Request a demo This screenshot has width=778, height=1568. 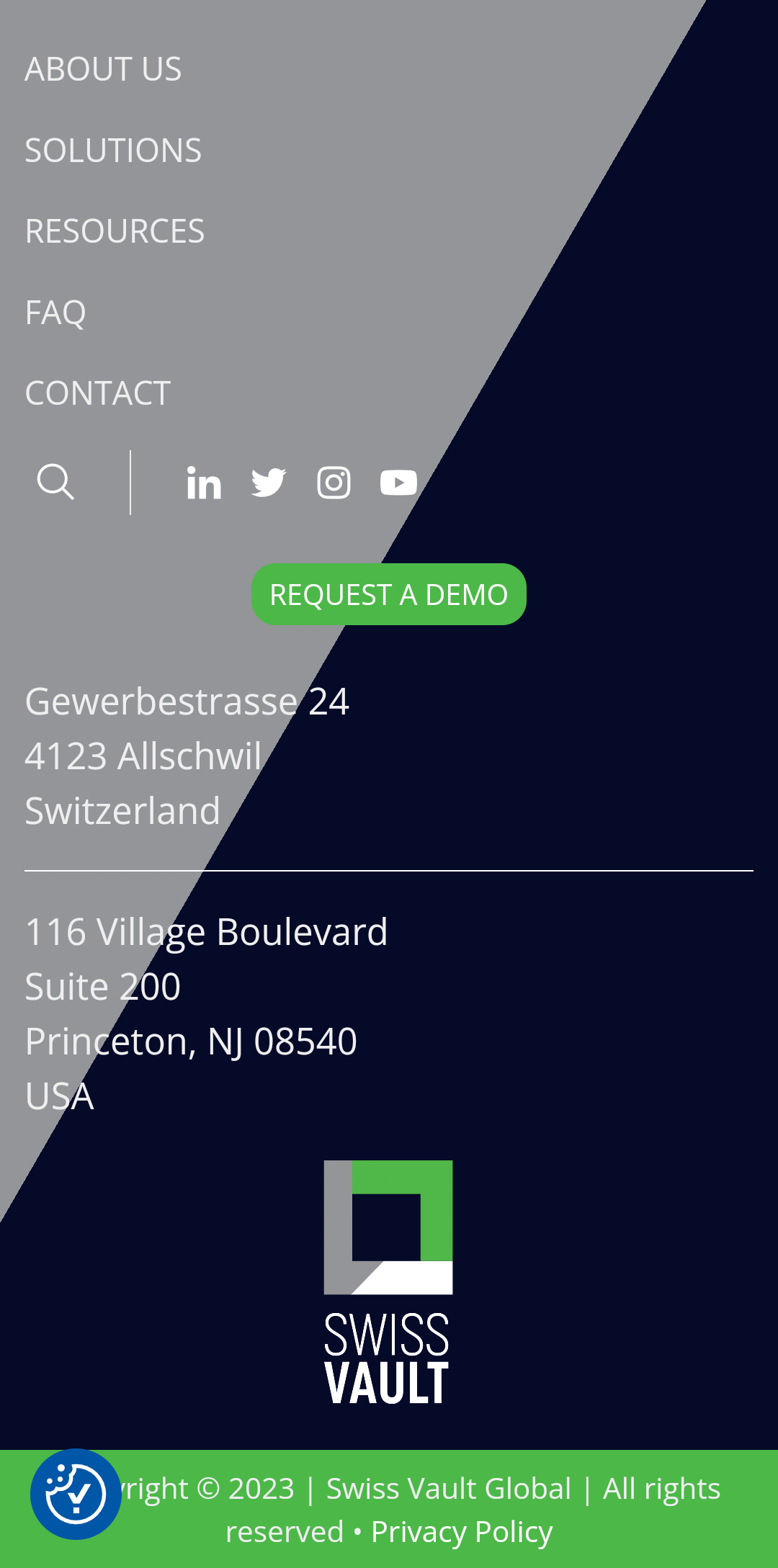tap(389, 594)
